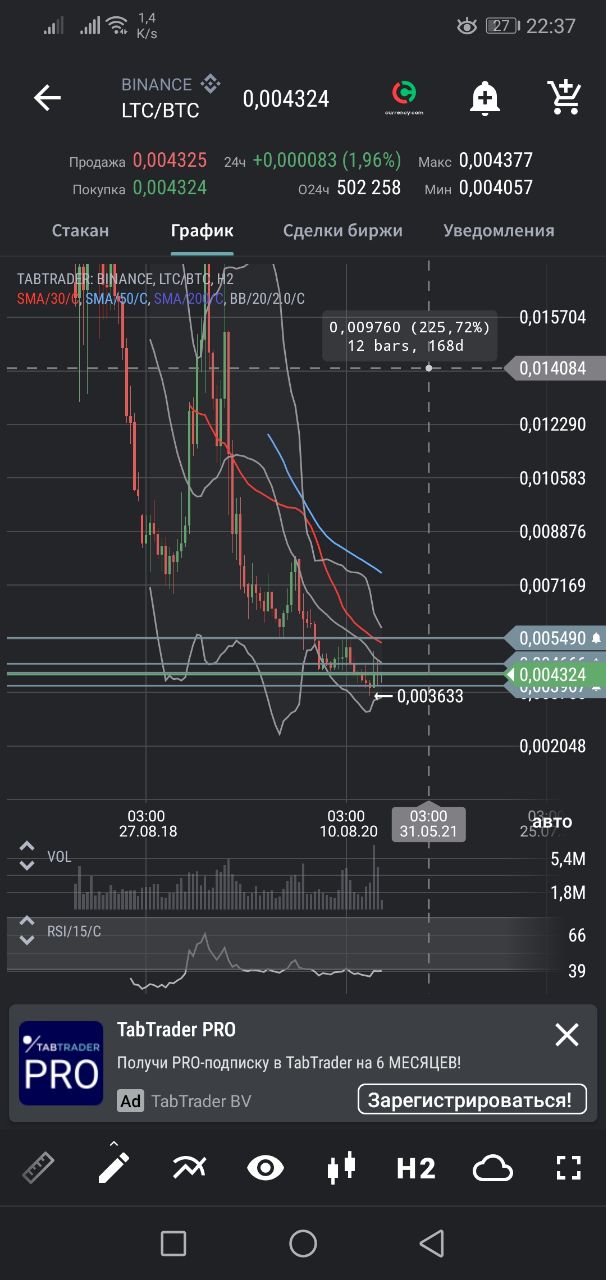Switch to the Сделки биржи tab
This screenshot has width=606, height=1280.
[x=342, y=231]
